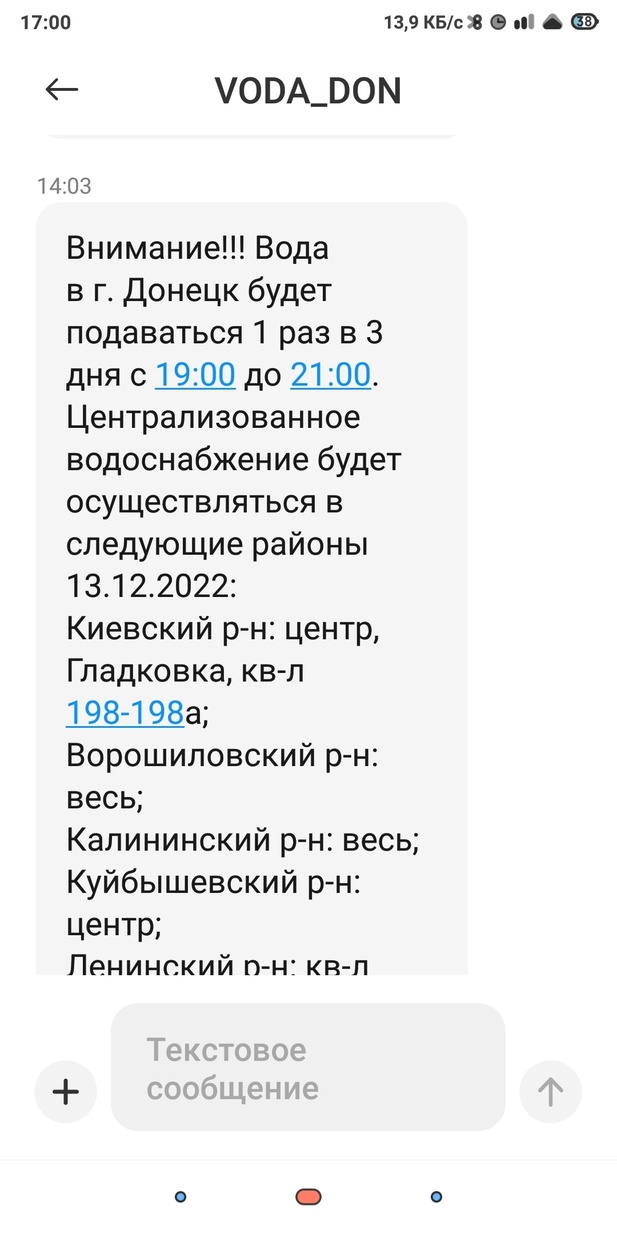This screenshot has width=617, height=1234.
Task: Tap the 19:00 time link
Action: coord(195,376)
